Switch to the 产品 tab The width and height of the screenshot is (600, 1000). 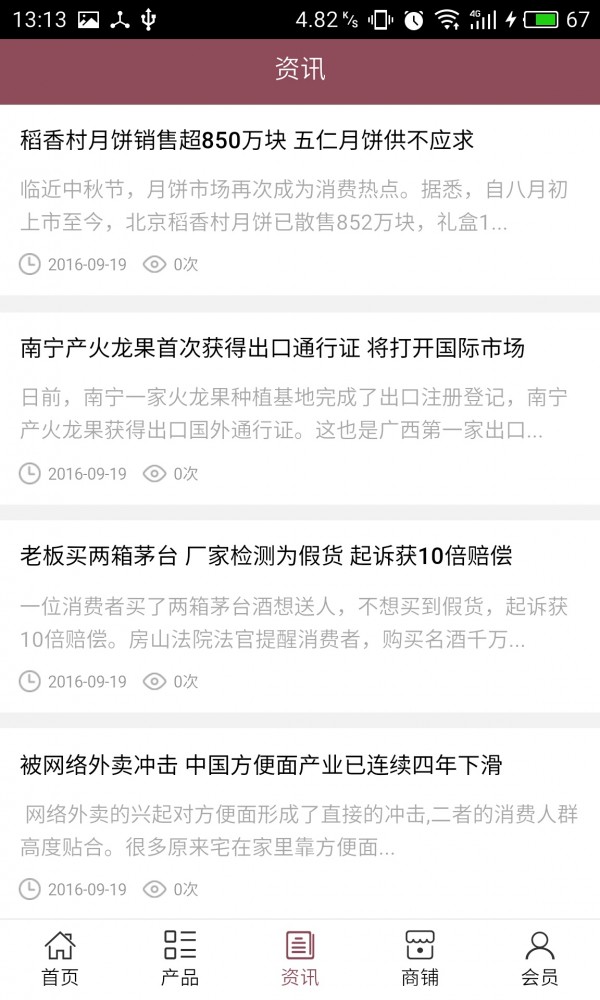pos(180,958)
